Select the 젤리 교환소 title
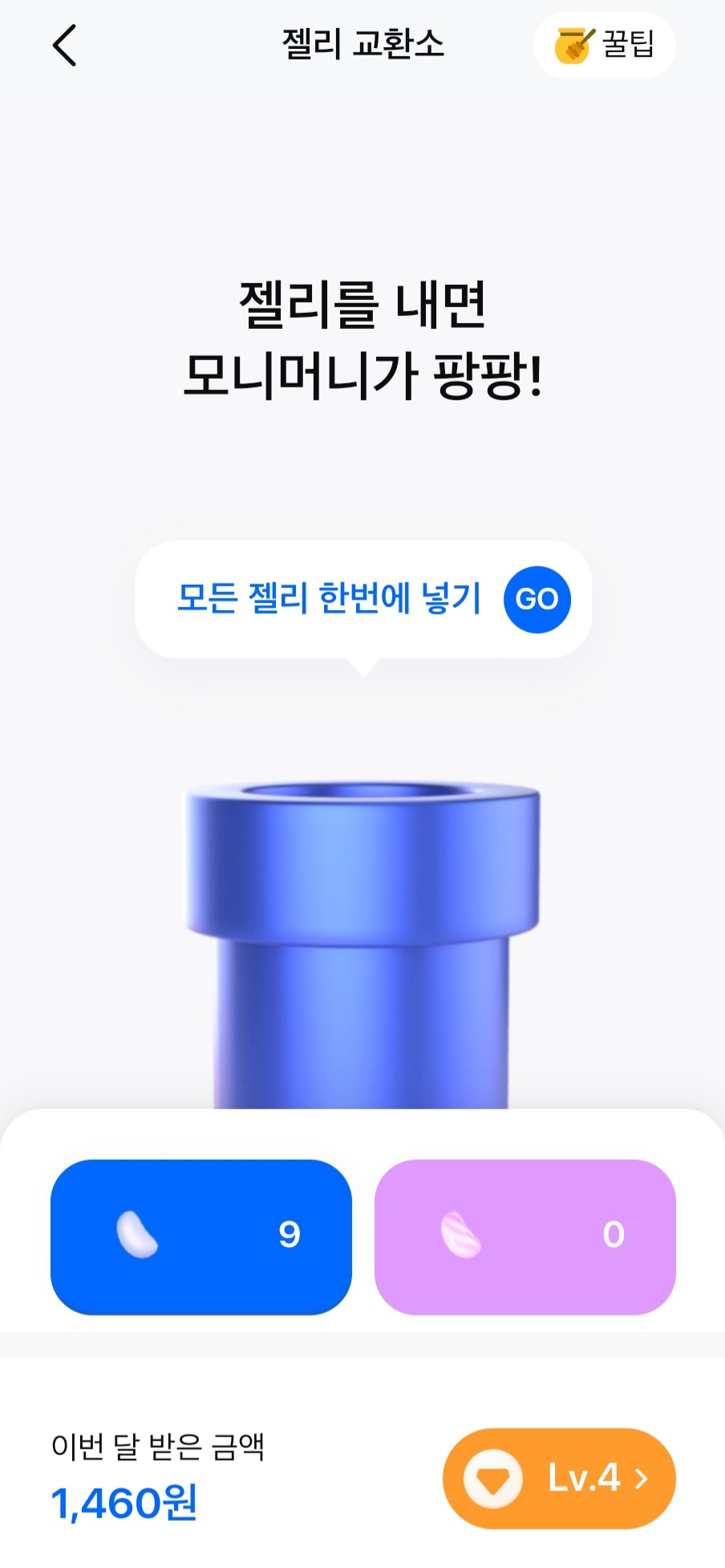This screenshot has height=1568, width=725. click(362, 46)
